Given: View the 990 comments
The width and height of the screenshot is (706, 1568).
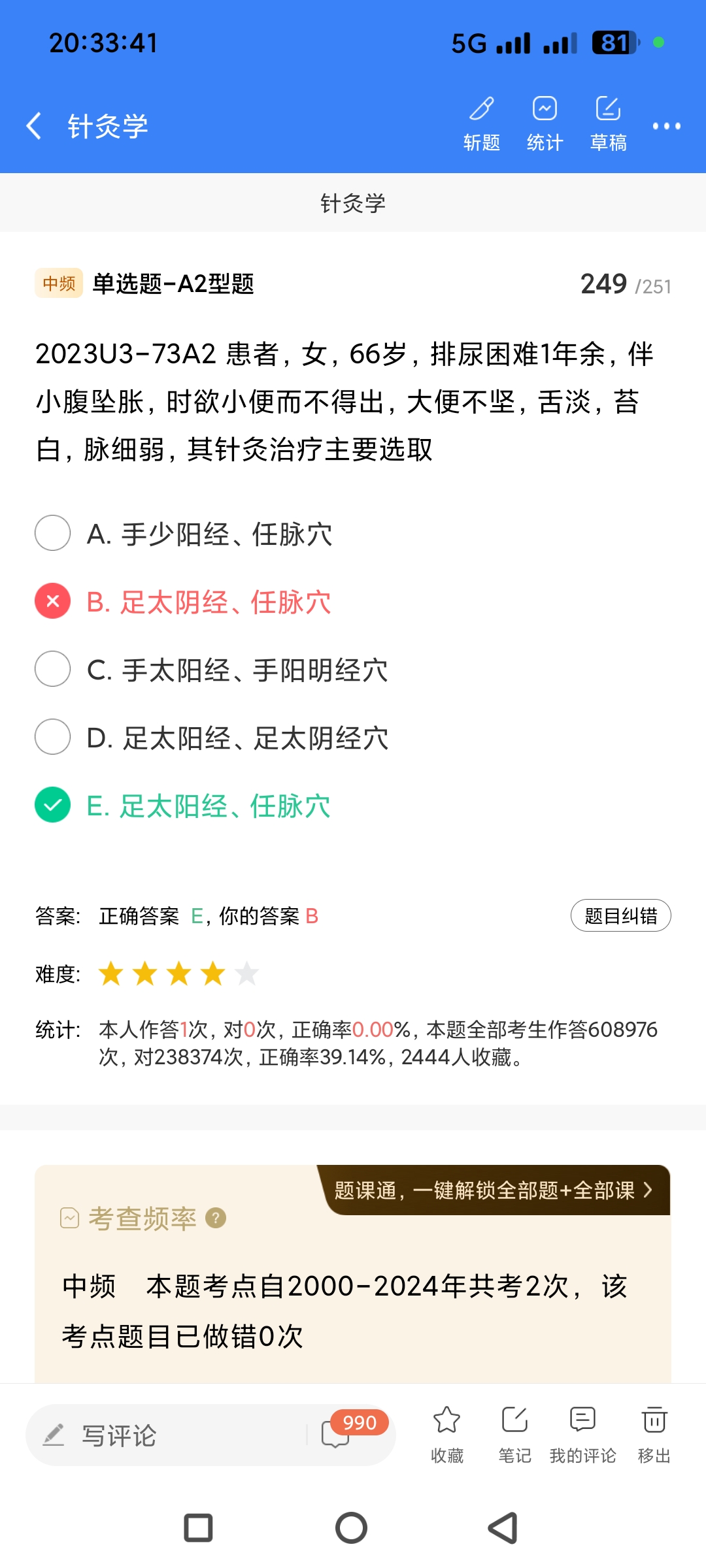Looking at the screenshot, I should pyautogui.click(x=346, y=1432).
